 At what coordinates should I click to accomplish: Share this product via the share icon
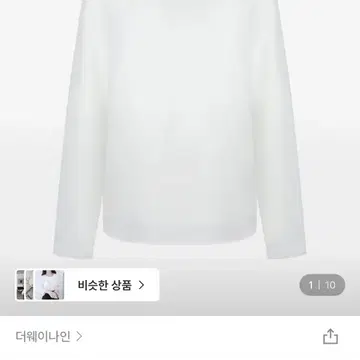330,337
